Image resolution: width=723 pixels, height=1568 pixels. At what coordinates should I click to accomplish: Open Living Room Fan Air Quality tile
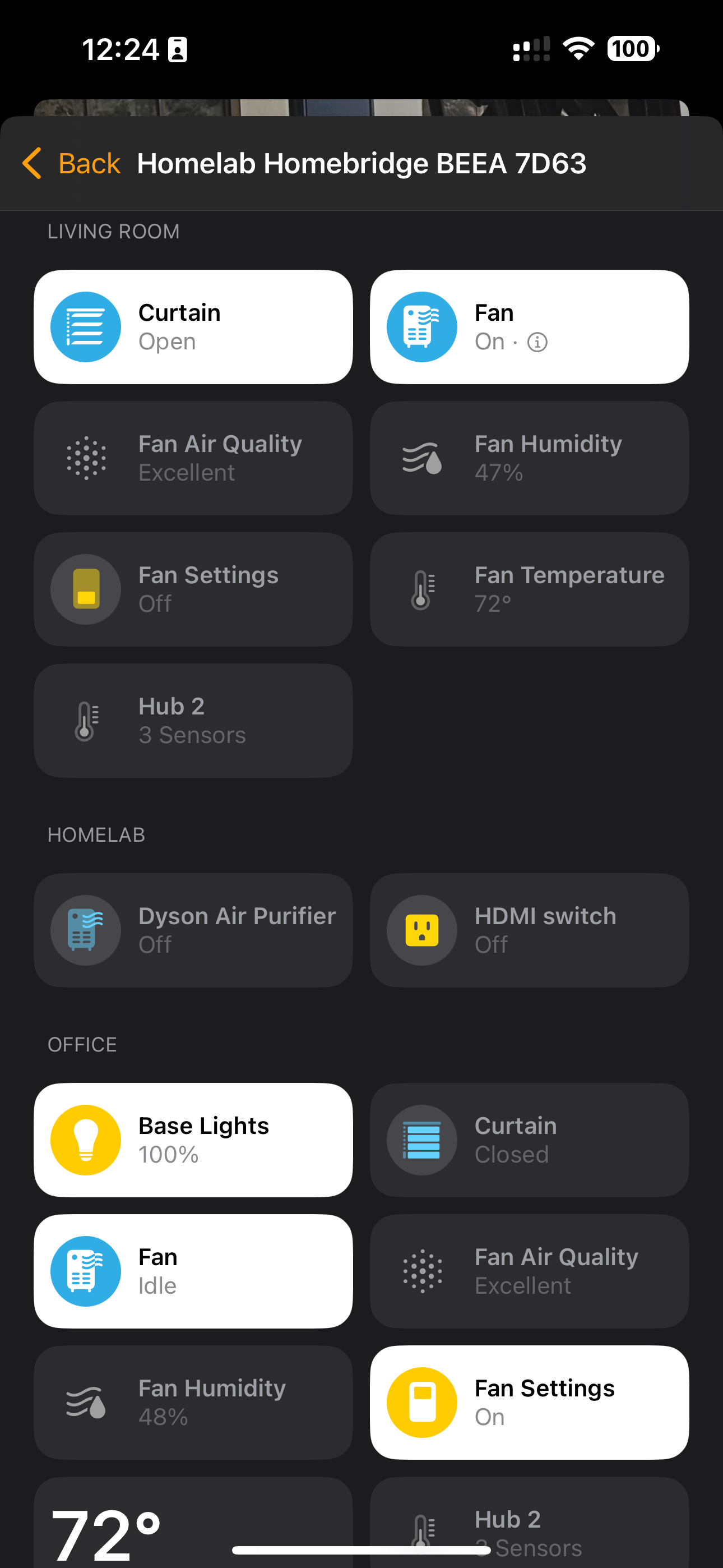tap(193, 458)
